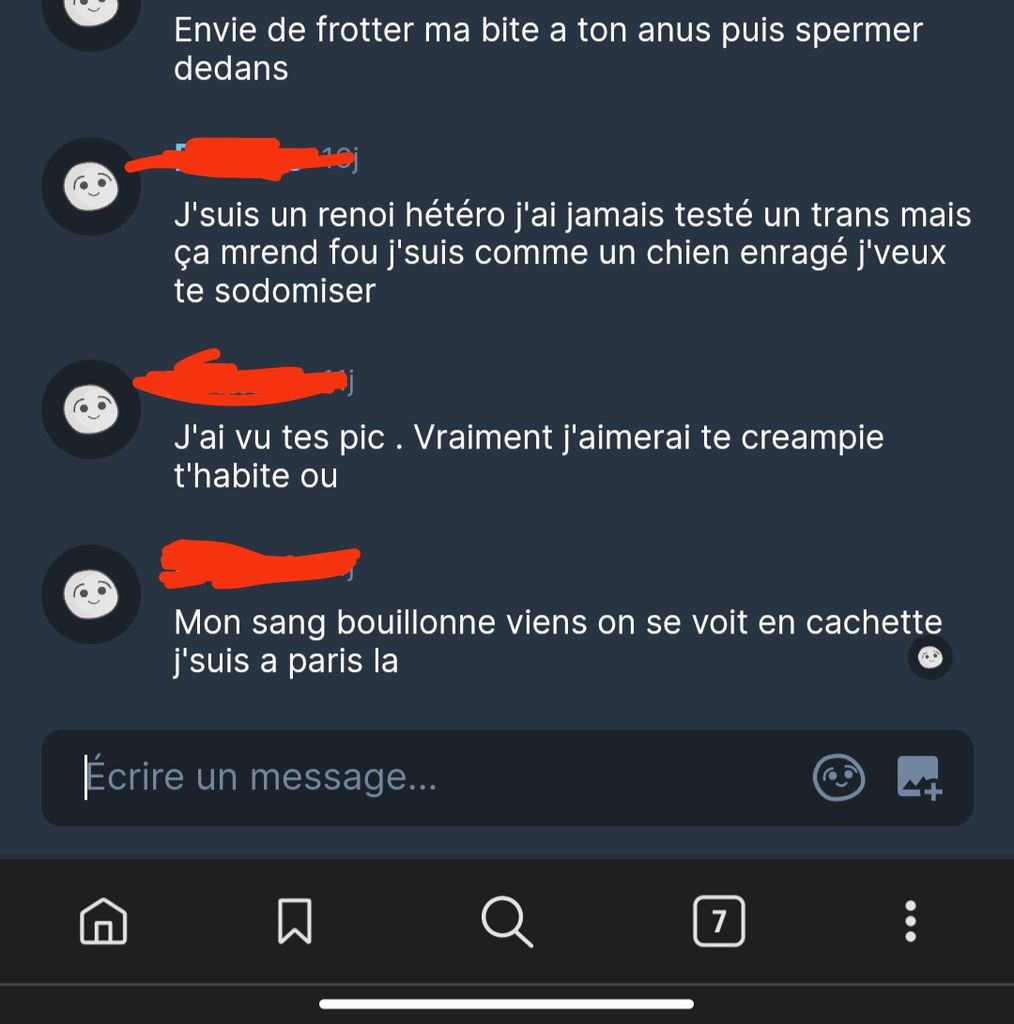Focus the 'Écrire un message...' text field
The image size is (1014, 1024).
tap(420, 777)
